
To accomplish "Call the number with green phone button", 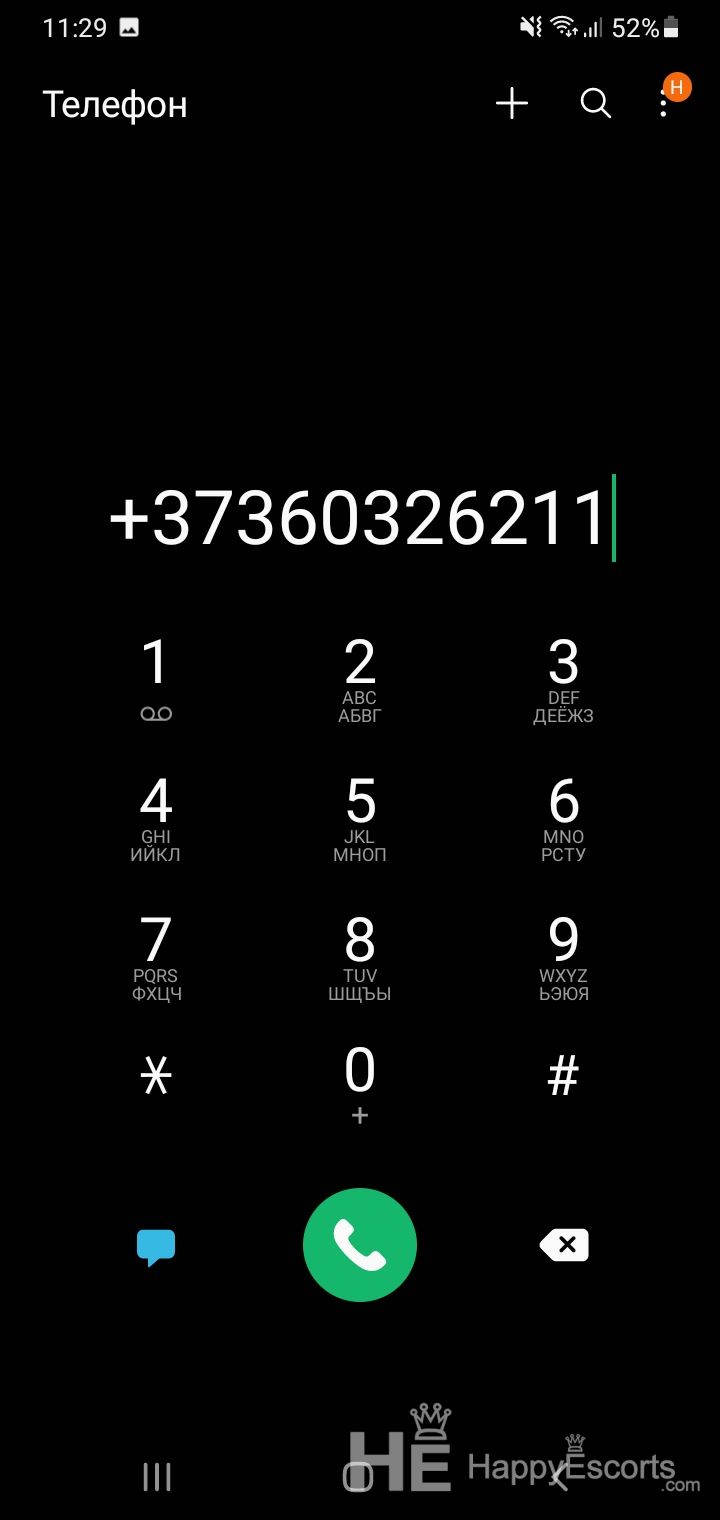I will pyautogui.click(x=360, y=1245).
